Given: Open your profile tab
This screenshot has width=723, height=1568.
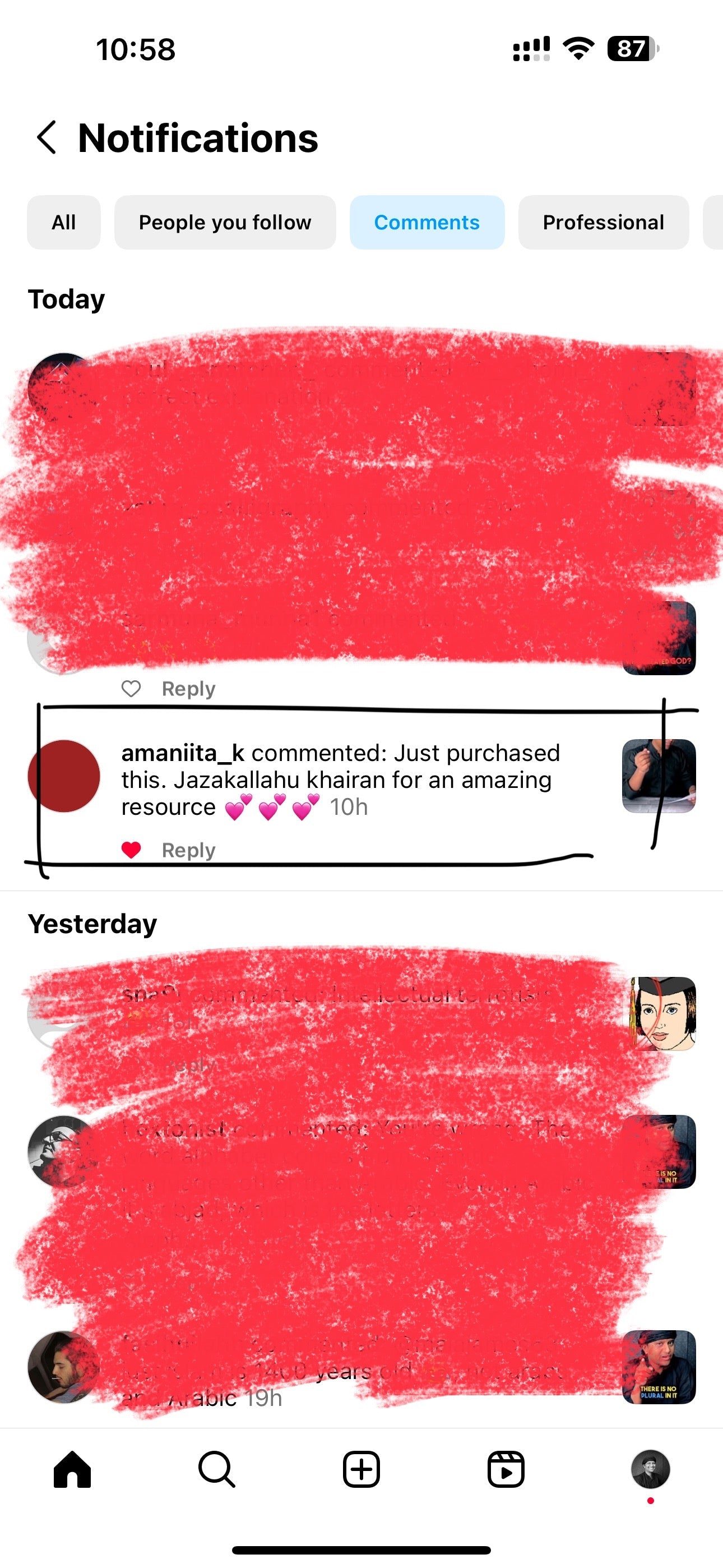Looking at the screenshot, I should coord(651,1469).
